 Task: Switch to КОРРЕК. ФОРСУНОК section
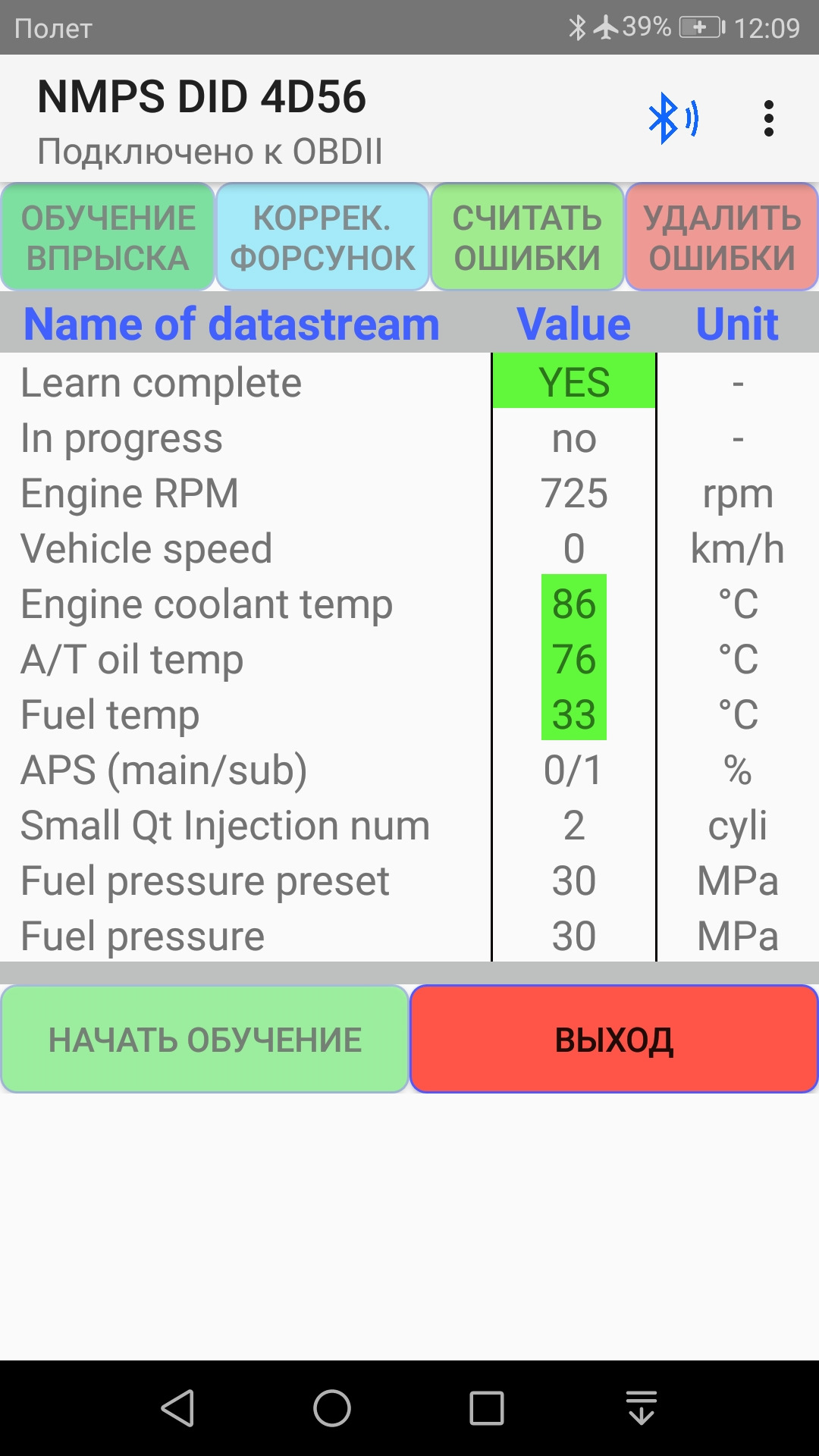coord(322,236)
